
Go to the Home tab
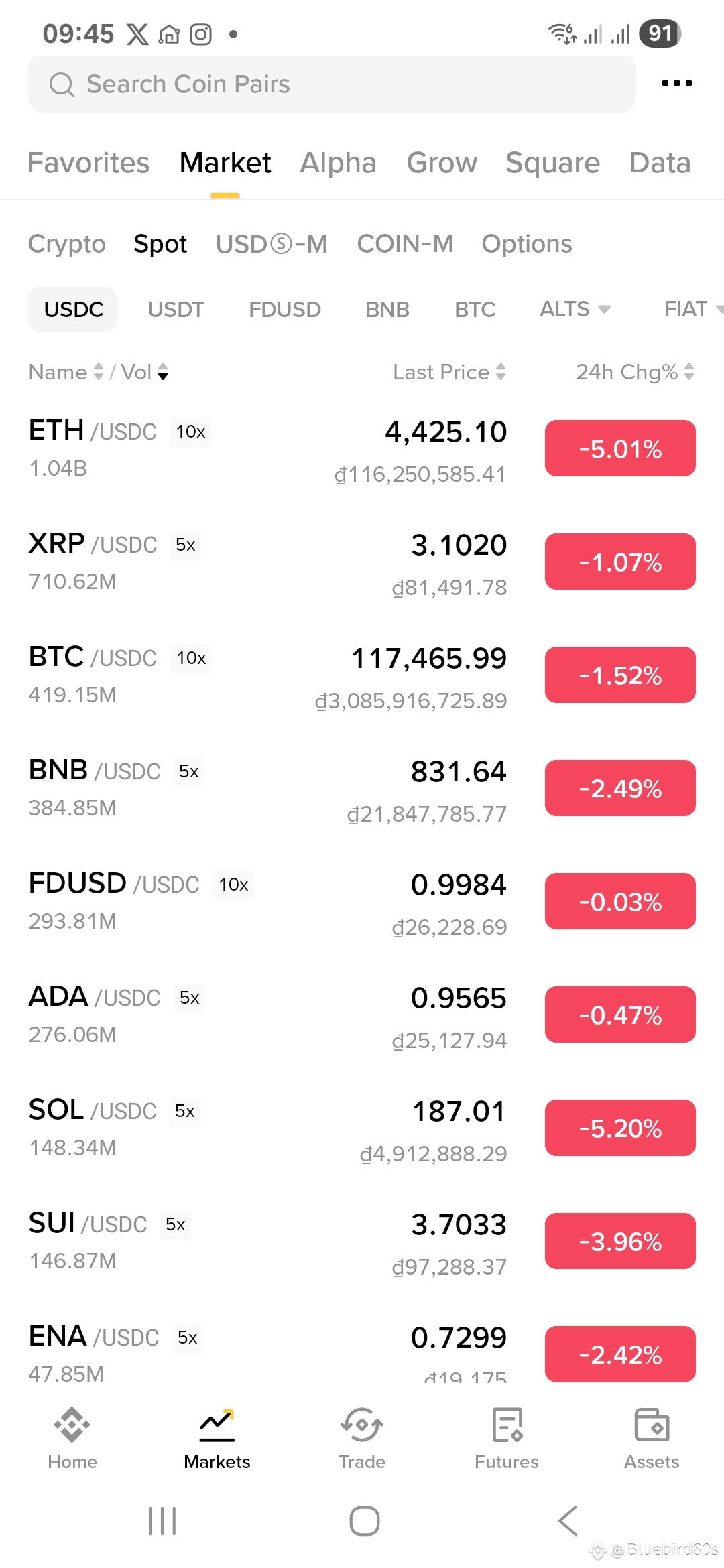point(72,1438)
